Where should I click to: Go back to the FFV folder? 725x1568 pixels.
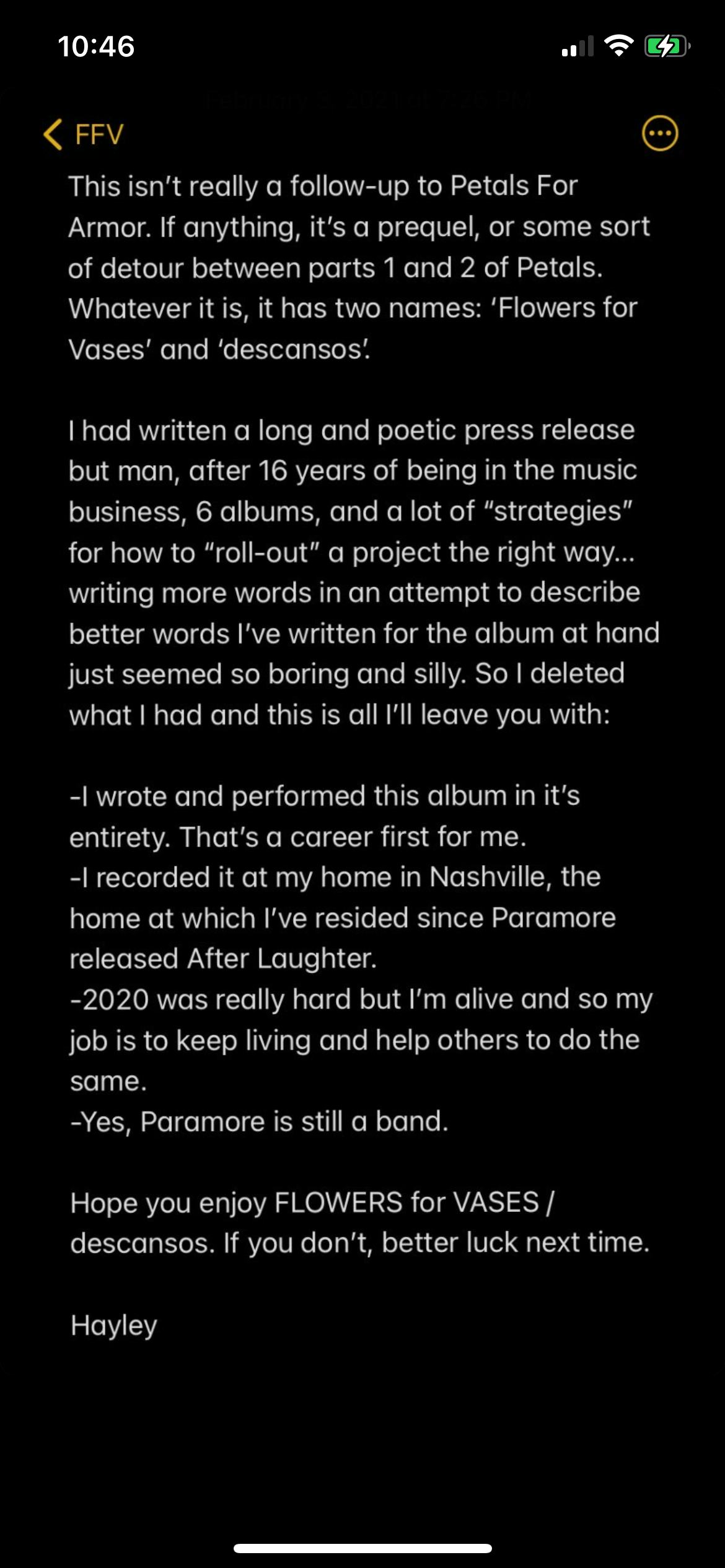(84, 134)
